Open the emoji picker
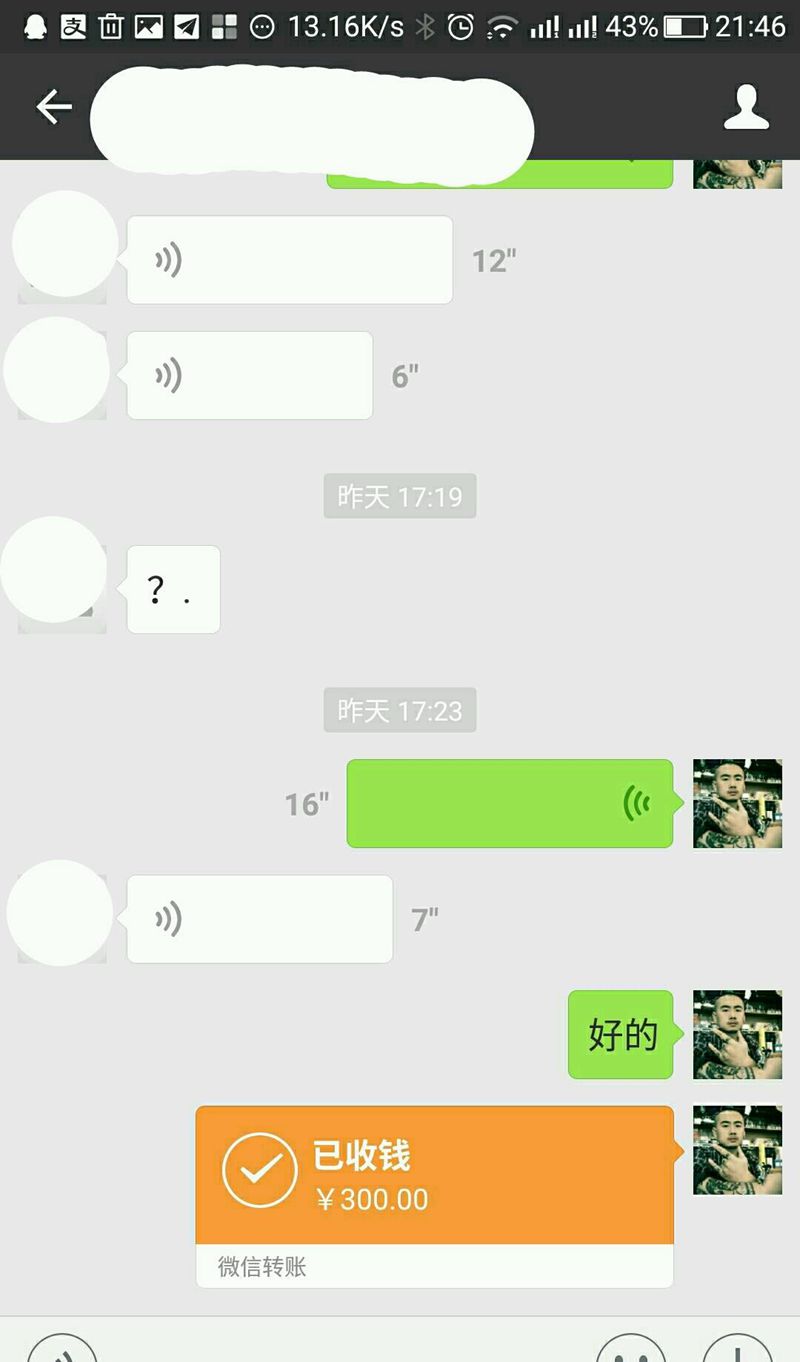Viewport: 800px width, 1362px height. coord(630,1350)
